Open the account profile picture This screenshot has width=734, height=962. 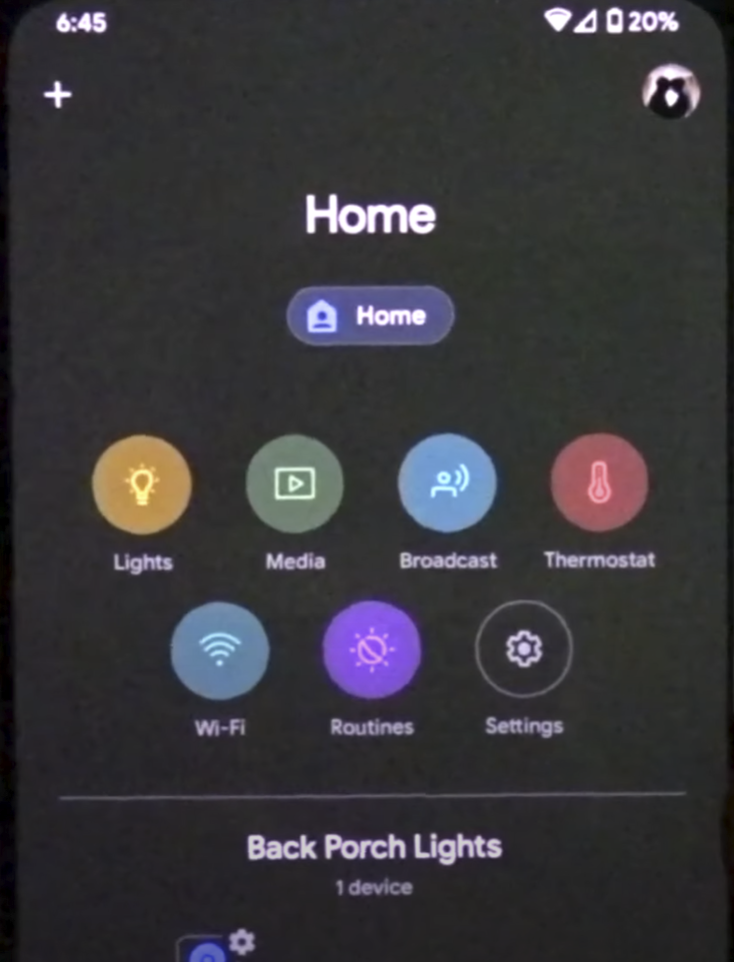[x=670, y=93]
